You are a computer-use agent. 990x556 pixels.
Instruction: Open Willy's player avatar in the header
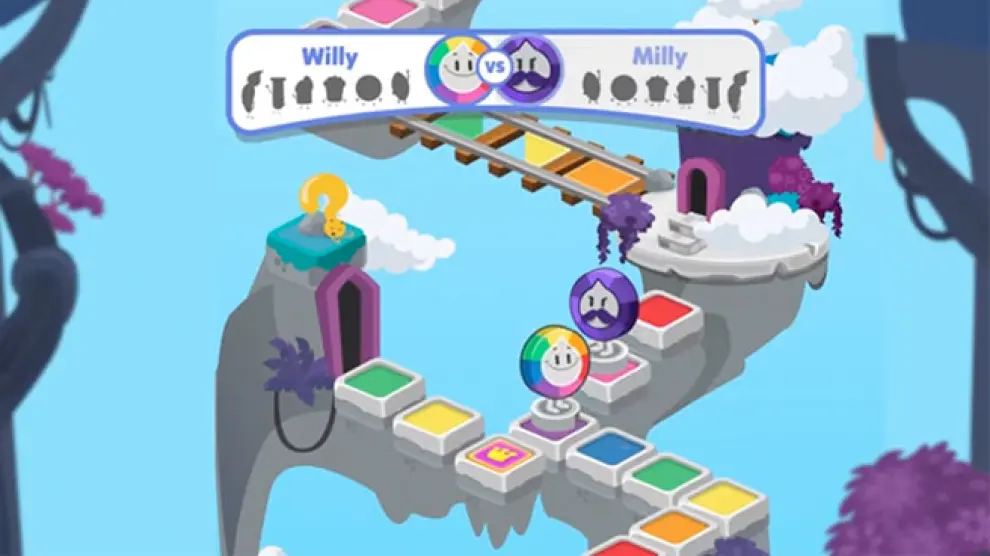[459, 70]
